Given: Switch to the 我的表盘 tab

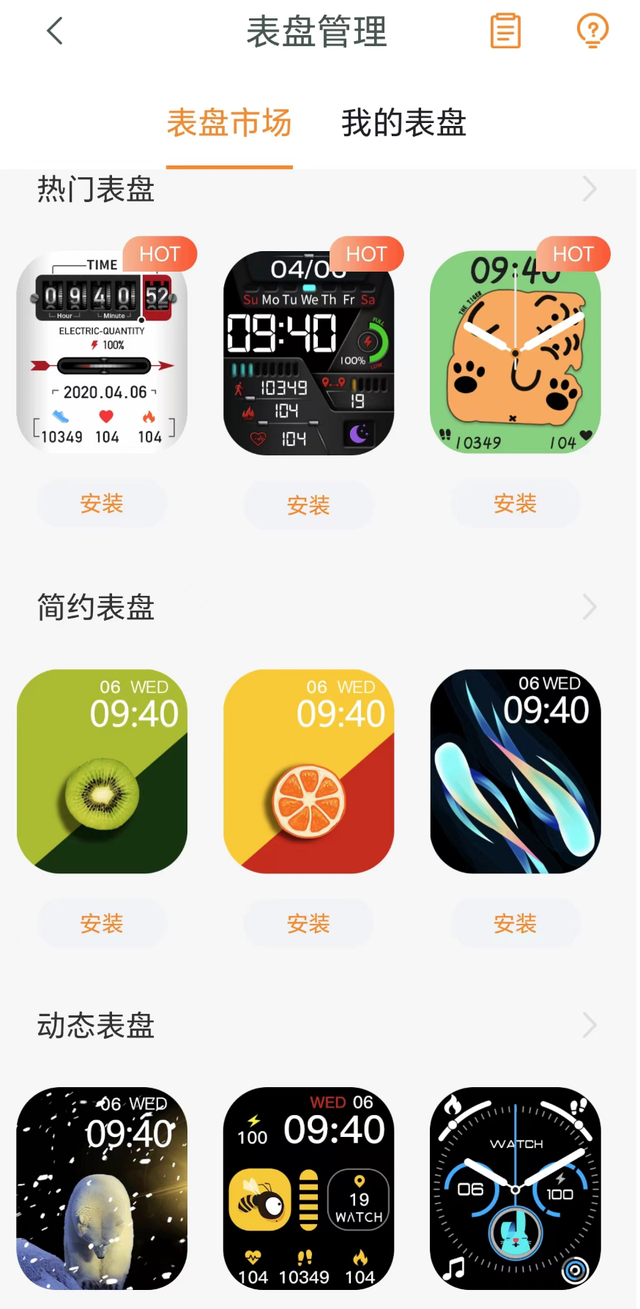Looking at the screenshot, I should 404,123.
